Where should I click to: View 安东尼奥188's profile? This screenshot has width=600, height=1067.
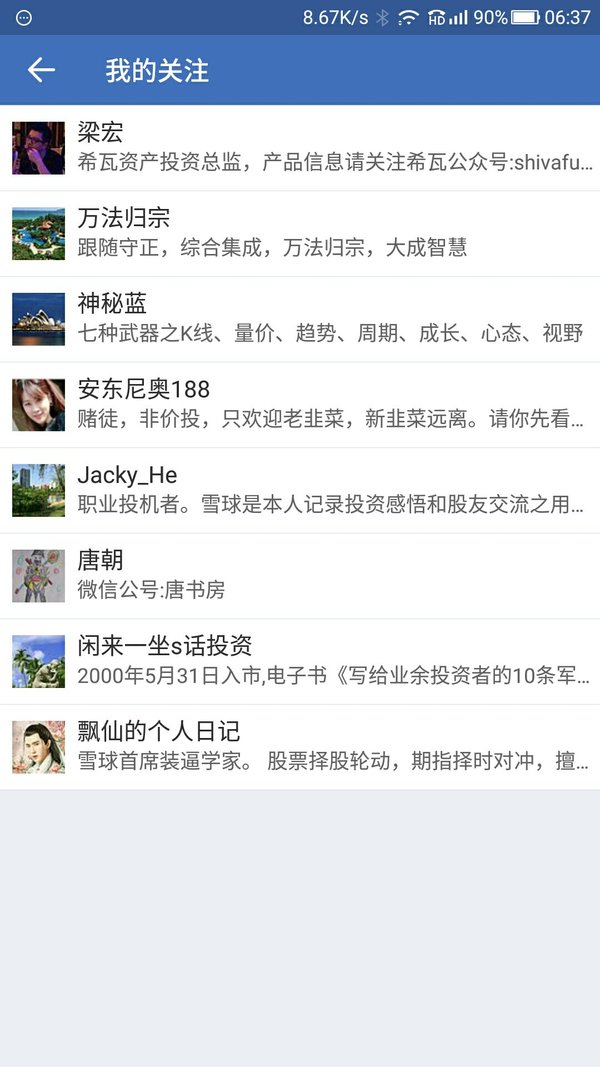[x=300, y=405]
